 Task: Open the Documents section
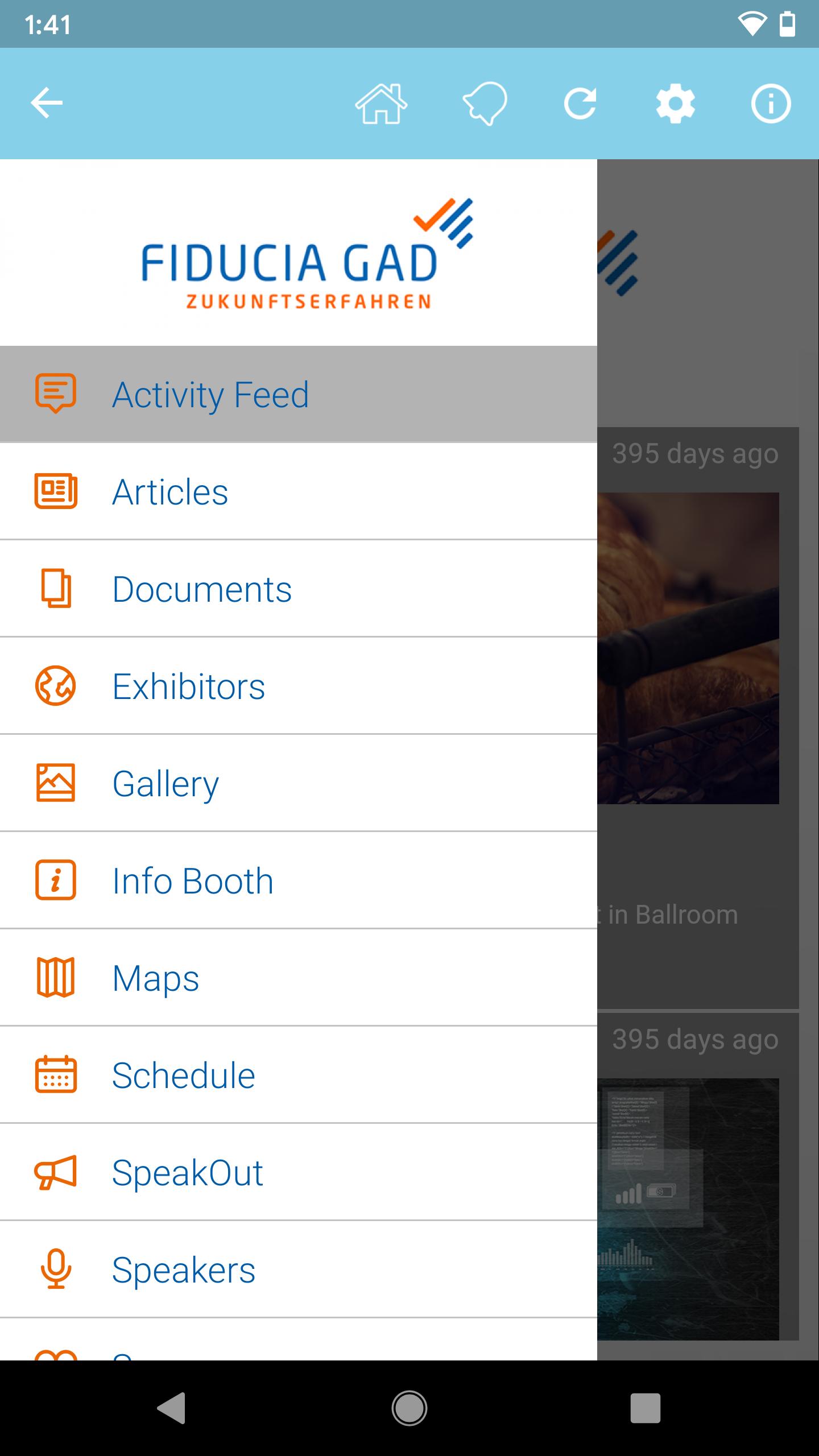(x=298, y=589)
